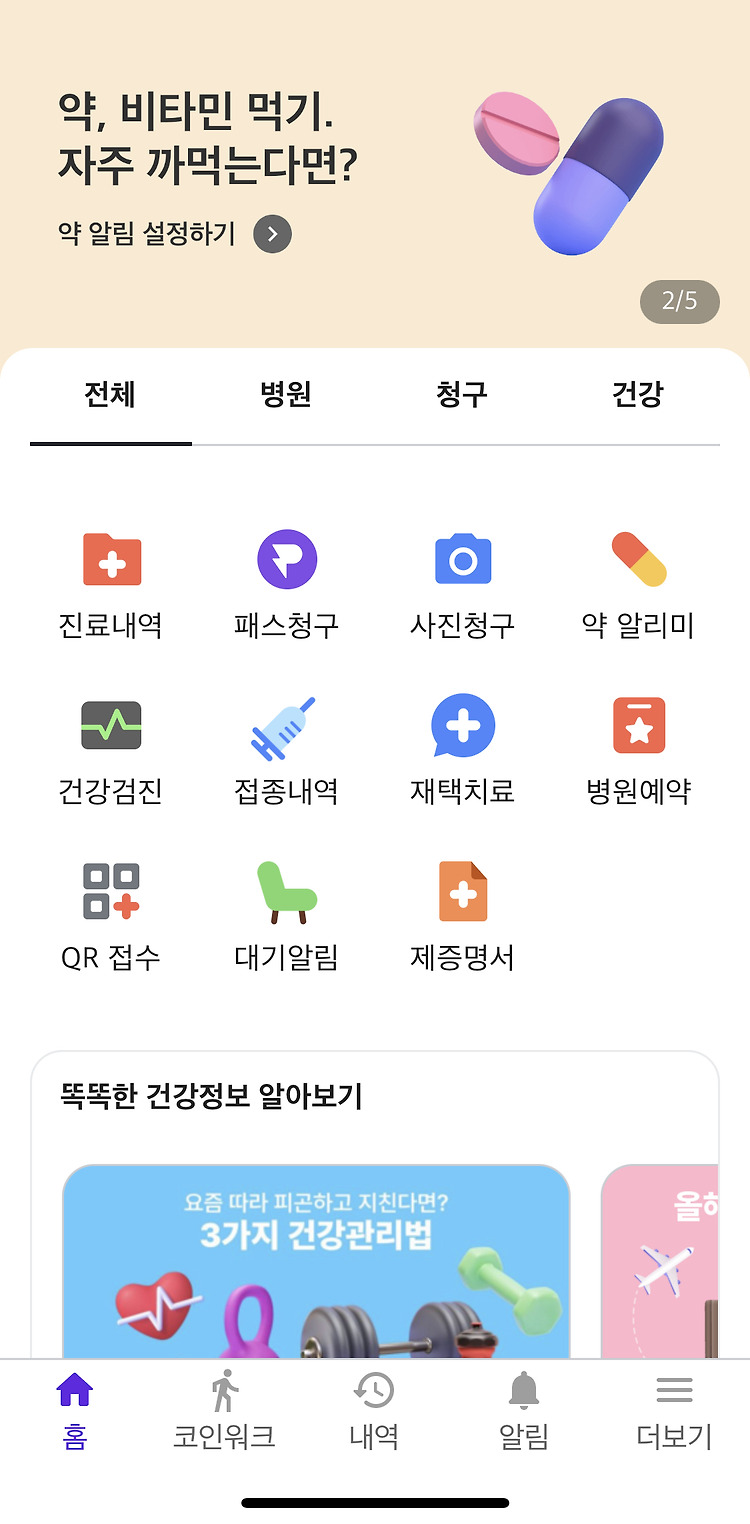This screenshot has width=750, height=1524.
Task: Open 대기알림
Action: coord(287,918)
